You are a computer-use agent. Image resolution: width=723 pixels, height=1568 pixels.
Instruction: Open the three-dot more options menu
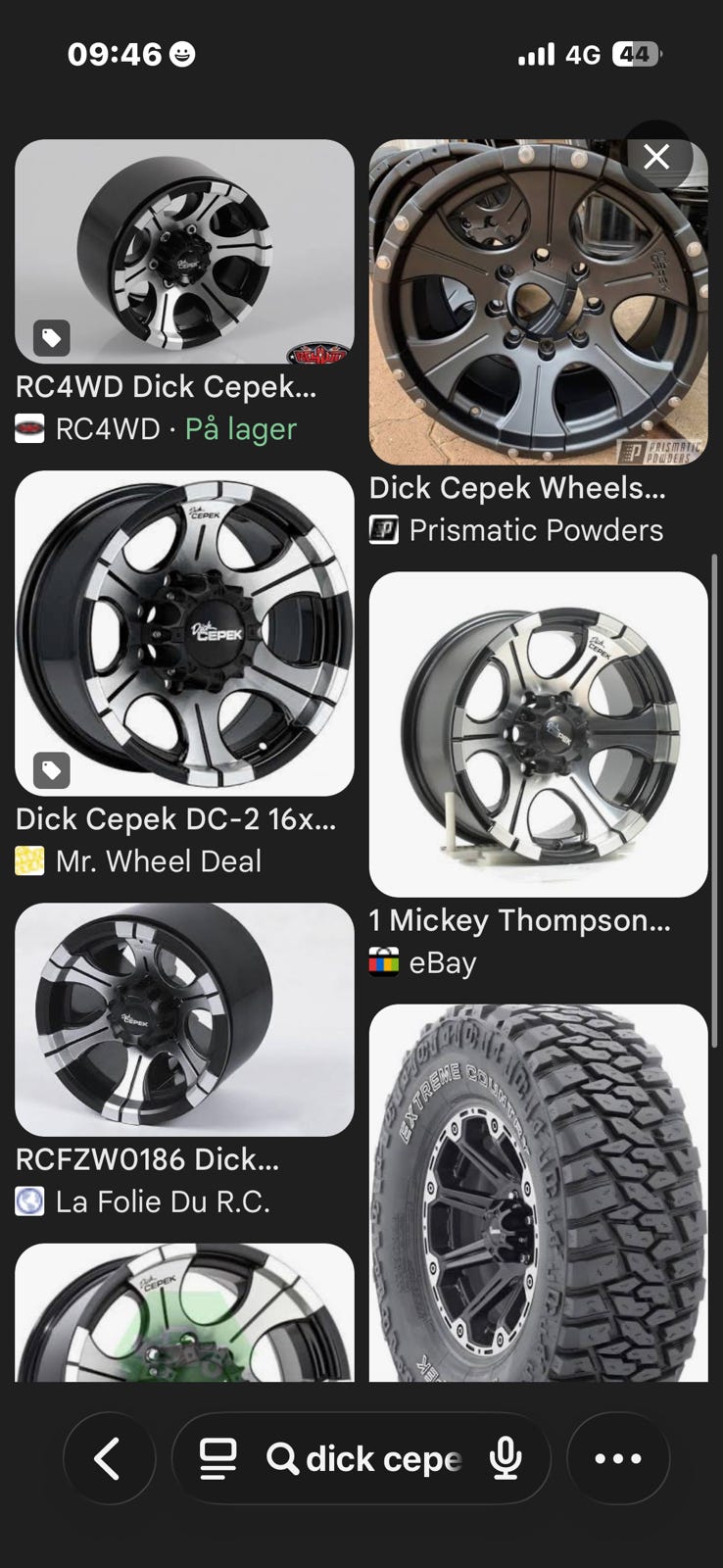pos(618,1458)
